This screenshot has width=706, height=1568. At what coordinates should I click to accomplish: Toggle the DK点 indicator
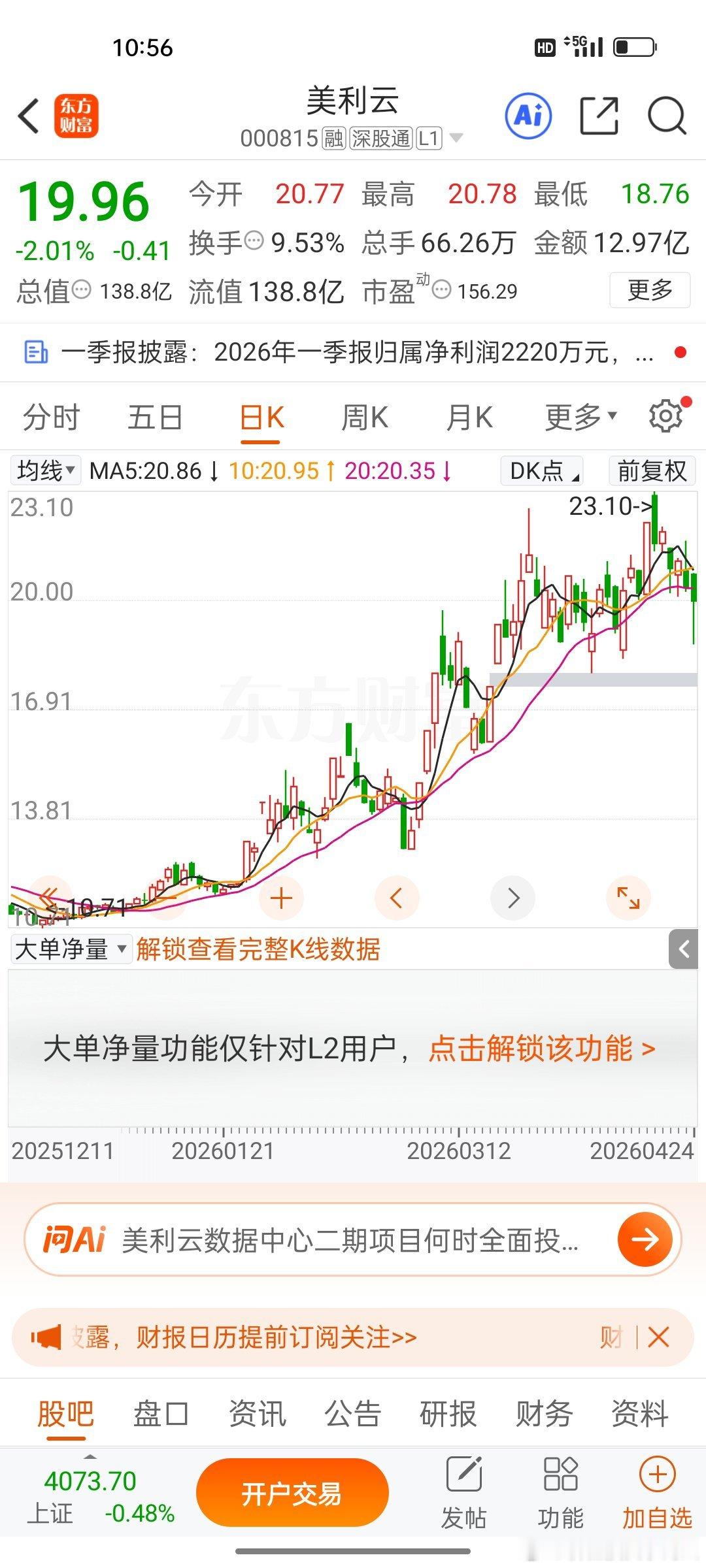pos(540,470)
